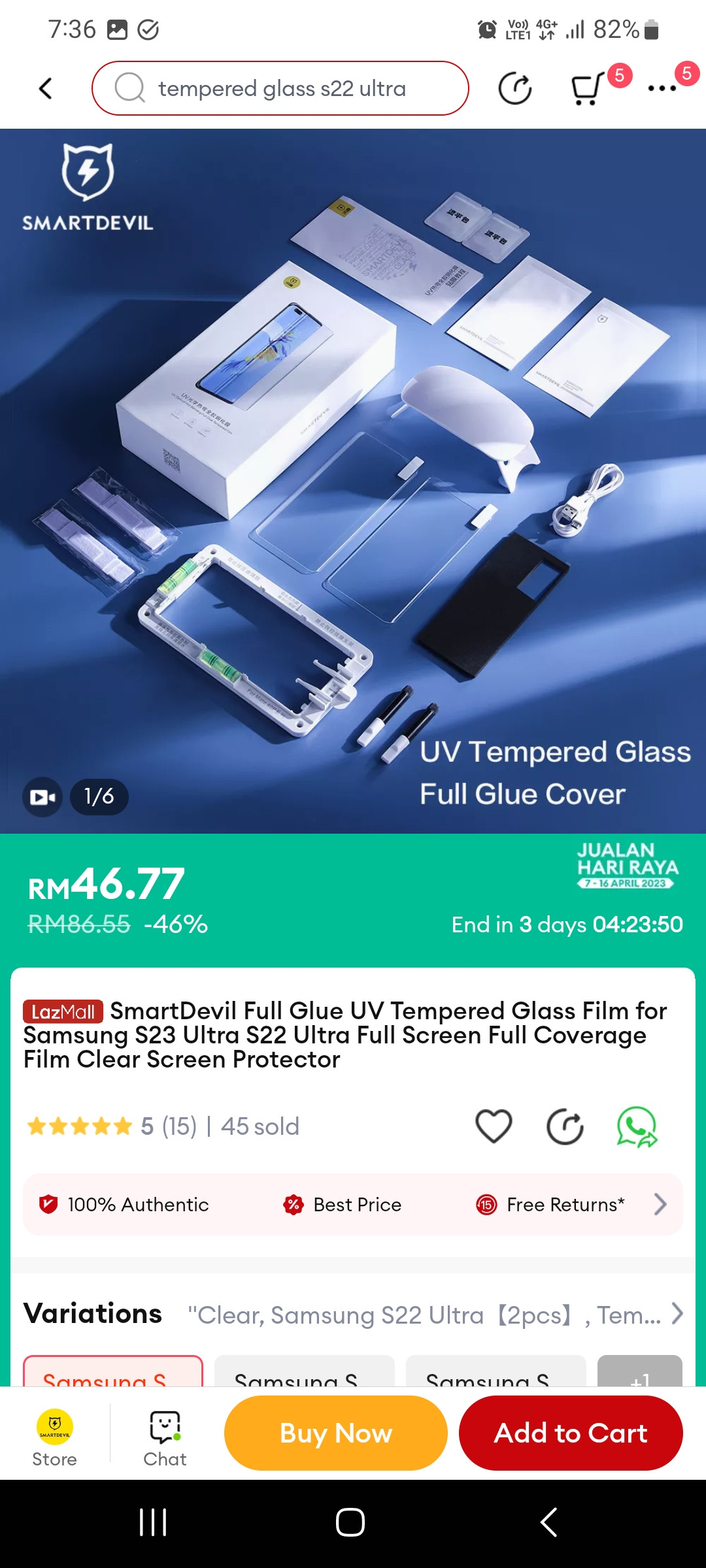Viewport: 706px width, 1568px height.
Task: Open the system recent apps view
Action: [x=153, y=1522]
